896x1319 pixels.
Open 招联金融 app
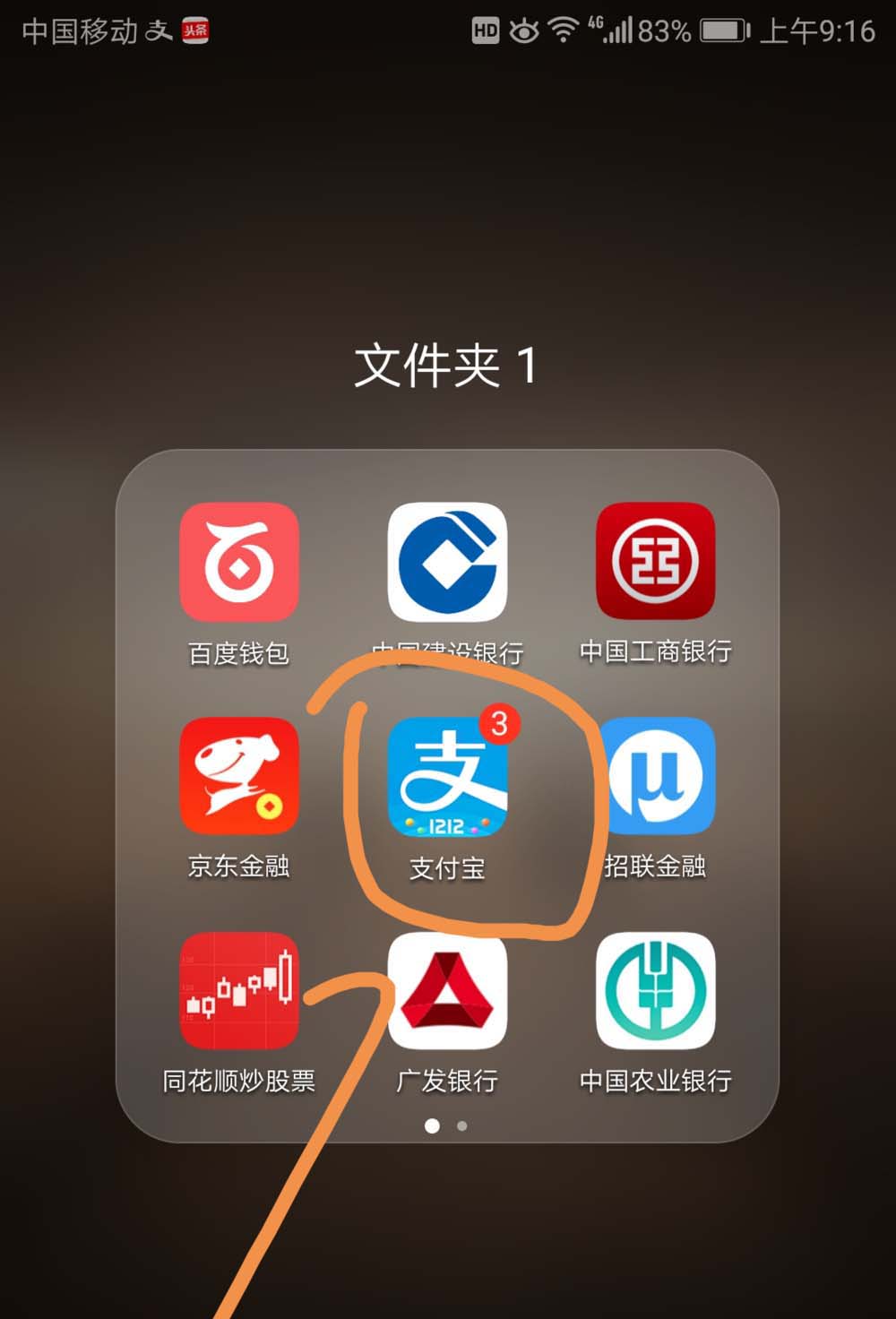coord(655,776)
